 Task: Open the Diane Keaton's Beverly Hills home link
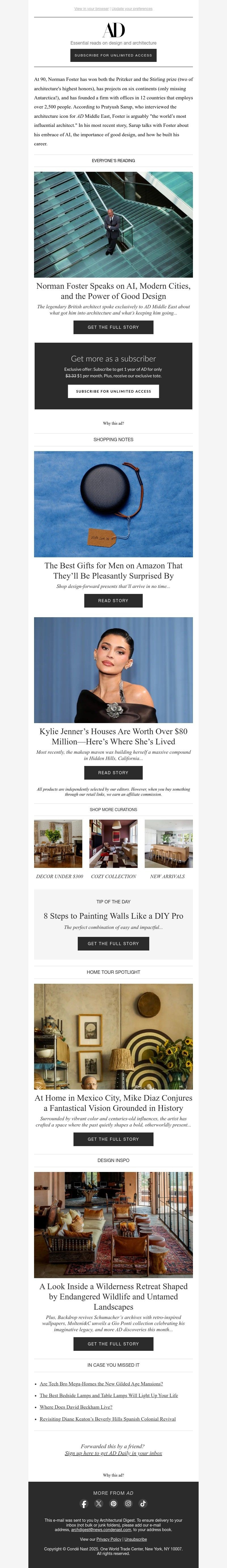click(107, 1419)
